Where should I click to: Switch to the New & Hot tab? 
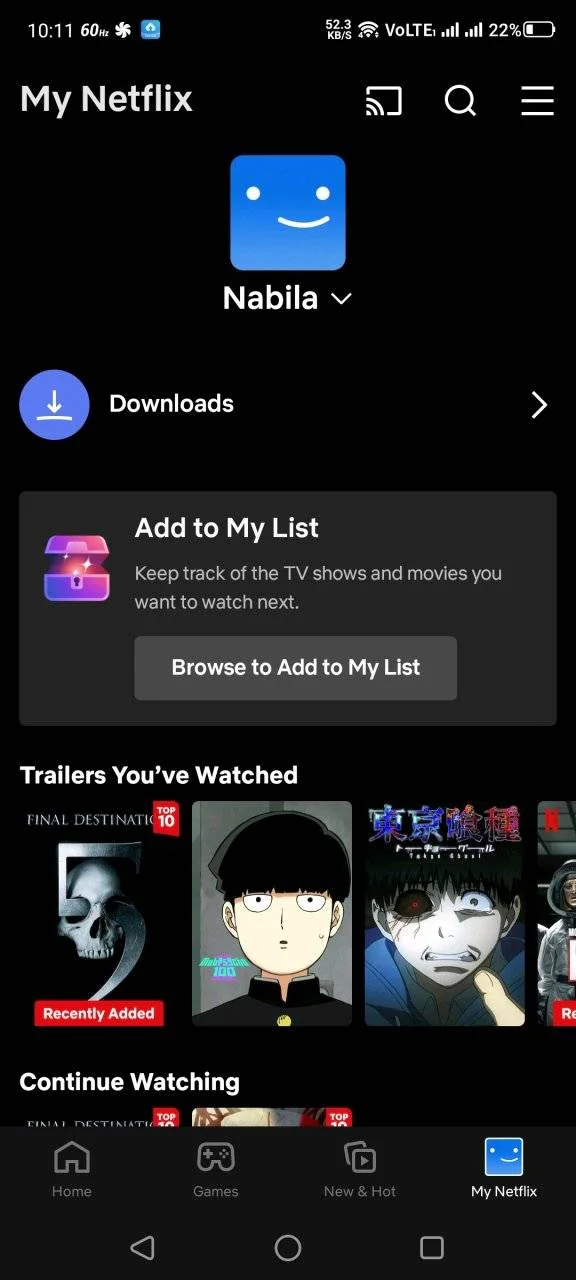(360, 1170)
